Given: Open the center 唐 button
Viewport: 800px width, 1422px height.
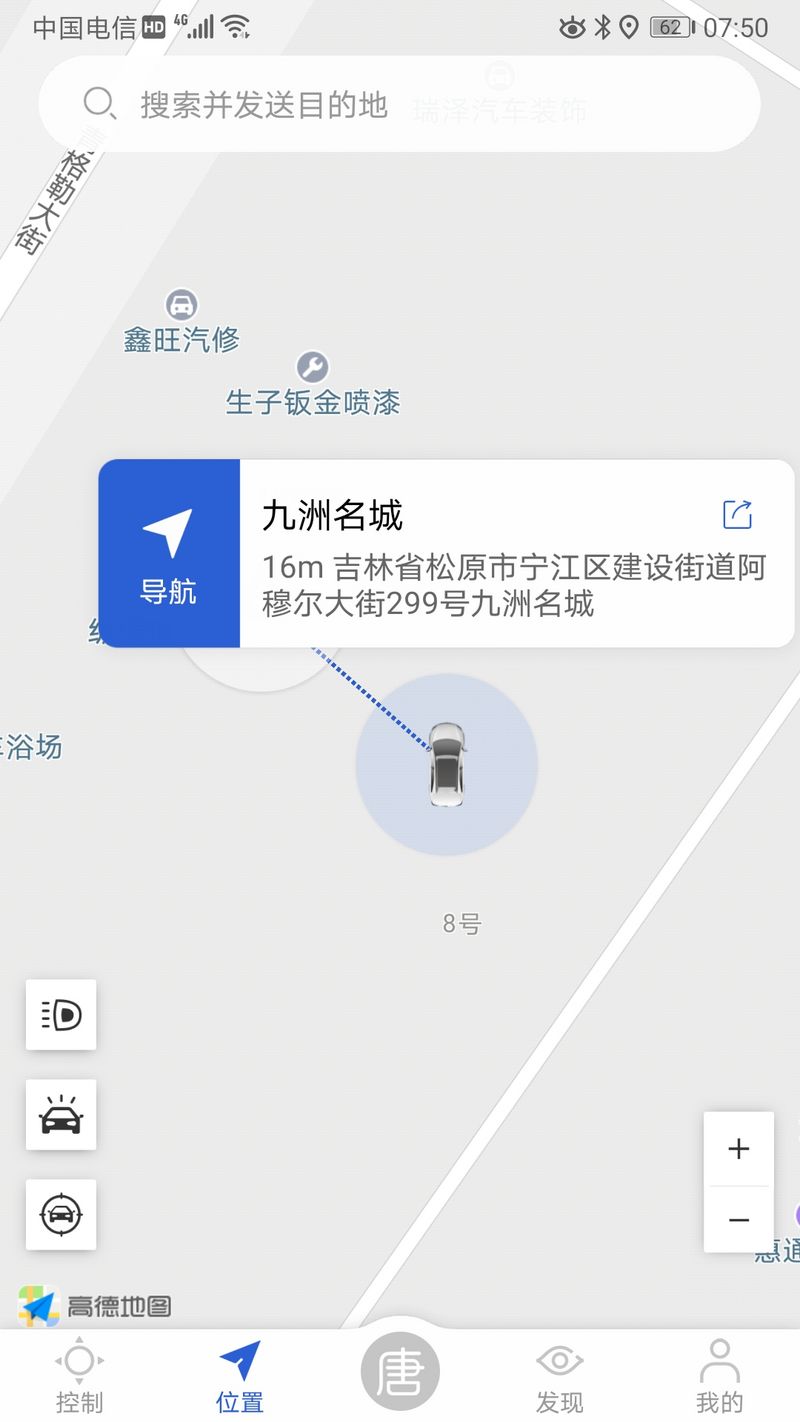Looking at the screenshot, I should click(x=400, y=1371).
